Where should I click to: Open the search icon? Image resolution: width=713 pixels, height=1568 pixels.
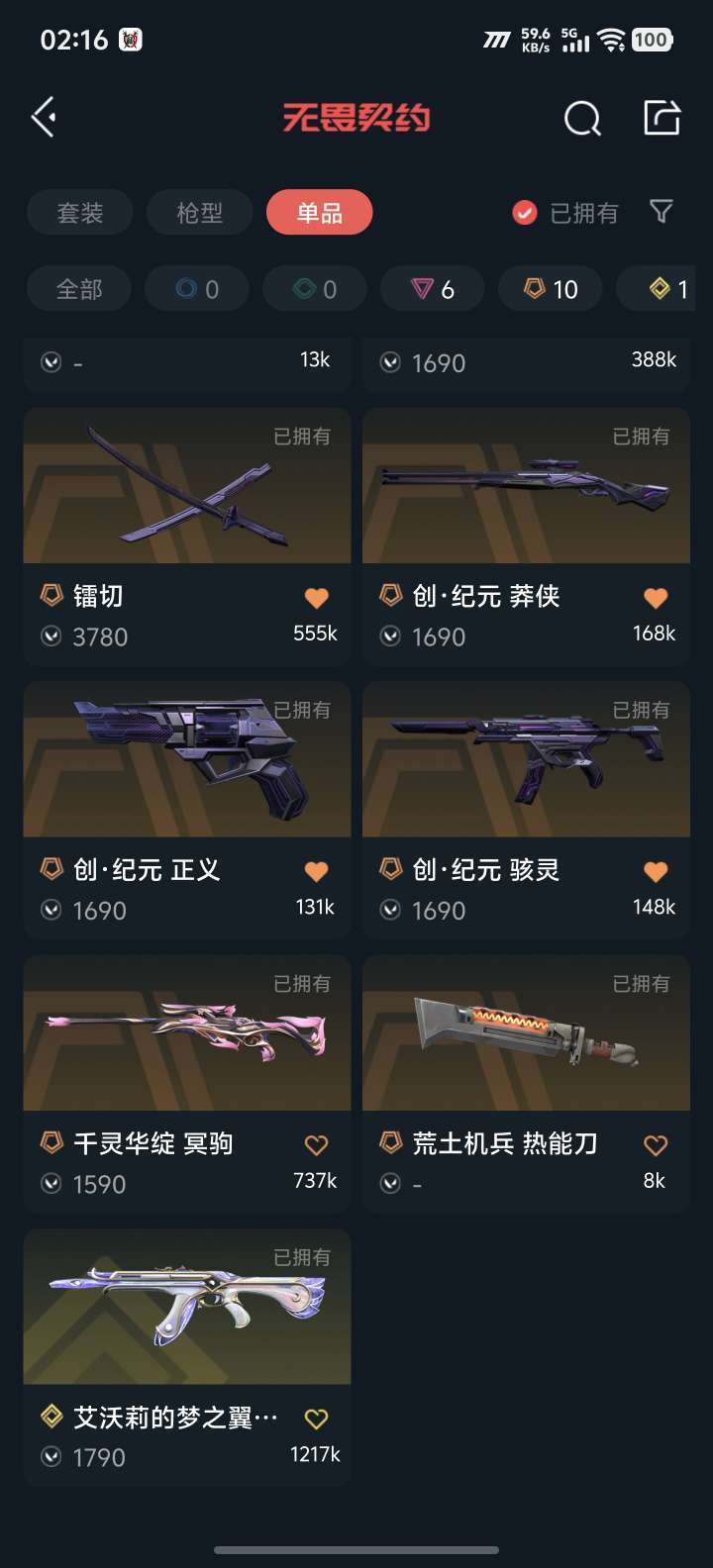pyautogui.click(x=582, y=119)
